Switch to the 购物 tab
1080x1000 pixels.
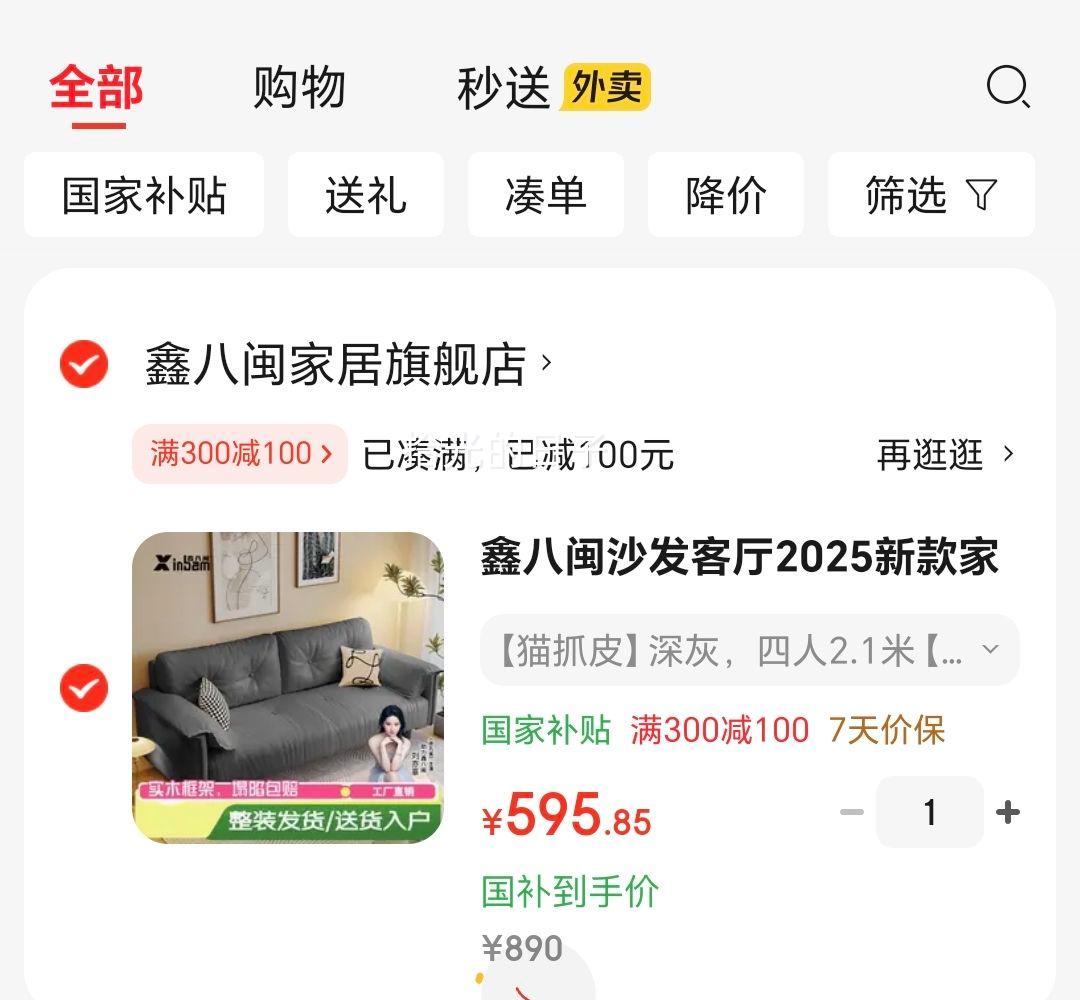click(299, 88)
